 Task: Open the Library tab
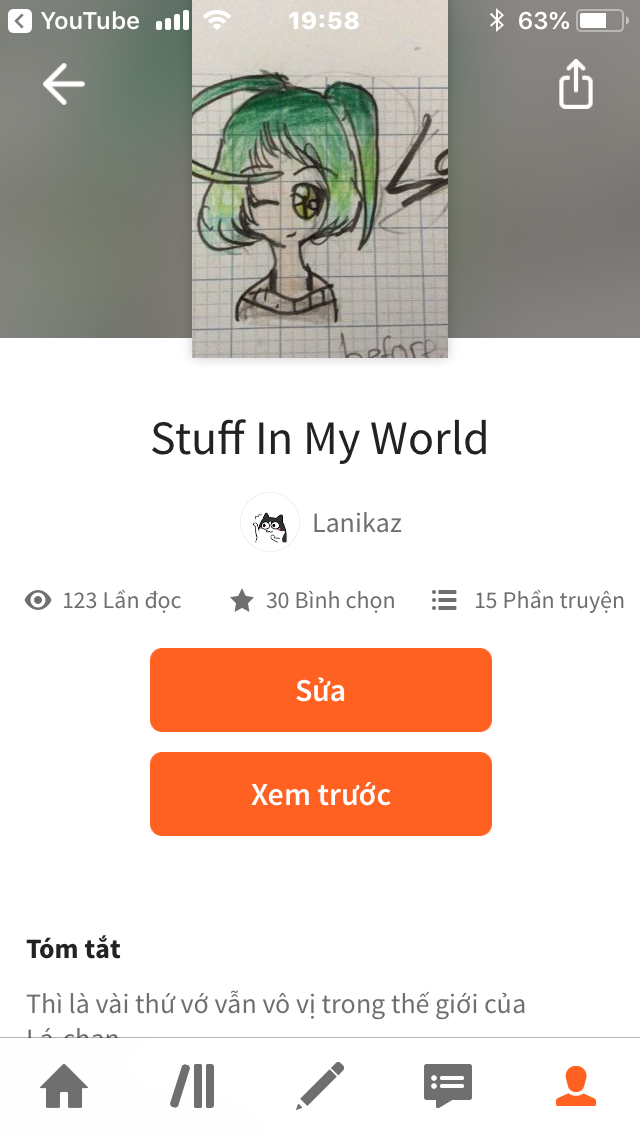point(192,1087)
